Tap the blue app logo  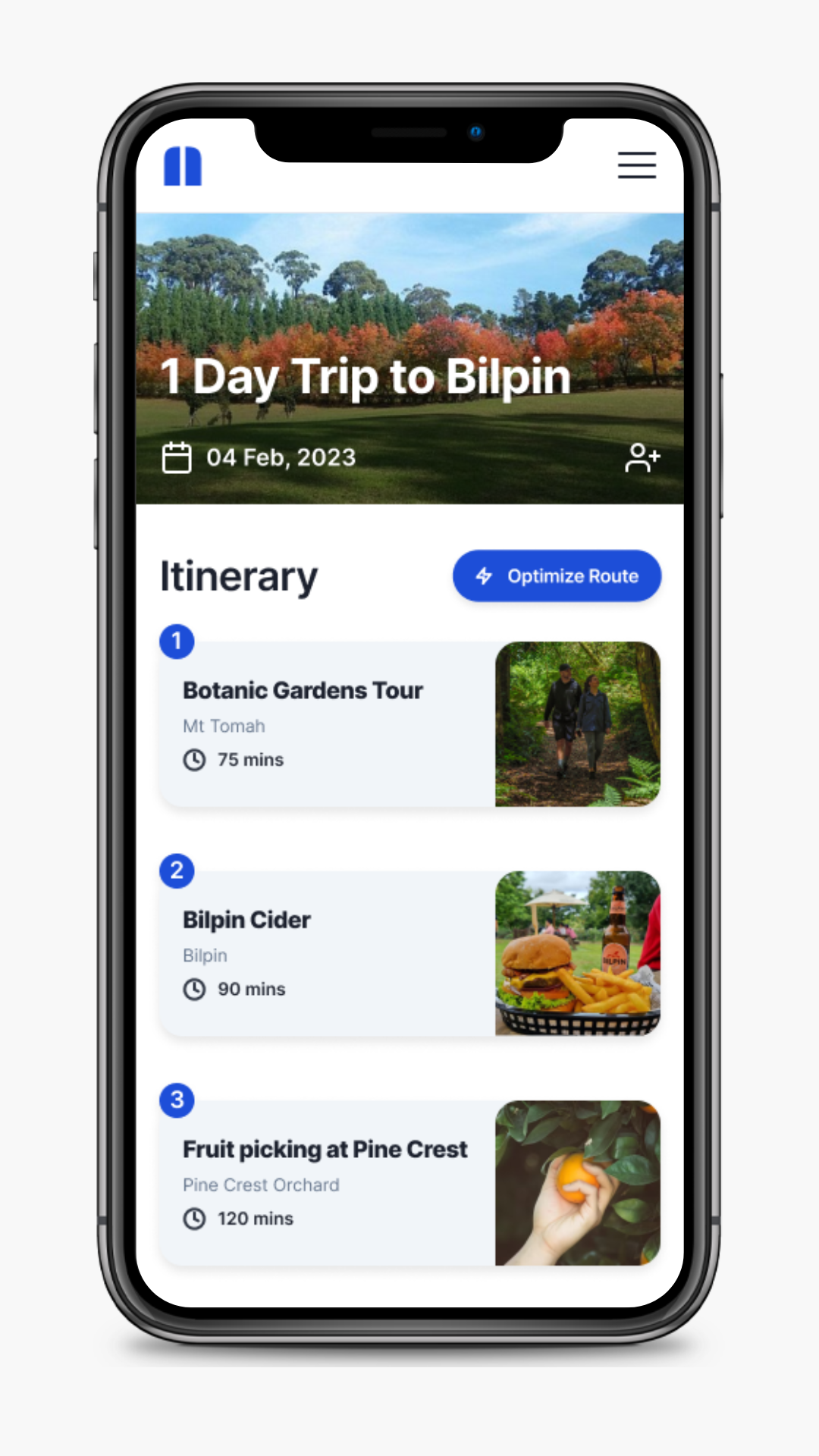pyautogui.click(x=183, y=166)
